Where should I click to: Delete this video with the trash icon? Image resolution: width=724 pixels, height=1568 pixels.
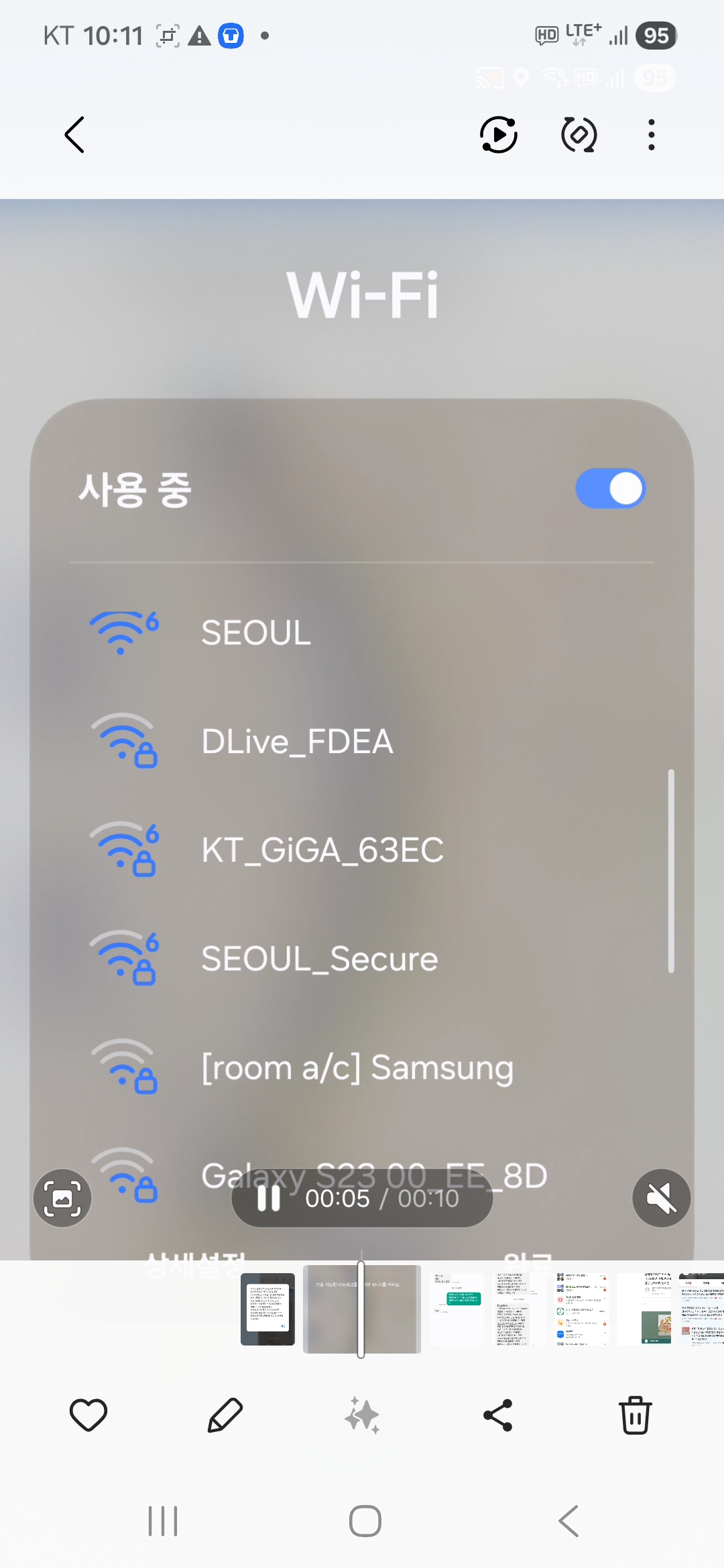(x=635, y=1415)
